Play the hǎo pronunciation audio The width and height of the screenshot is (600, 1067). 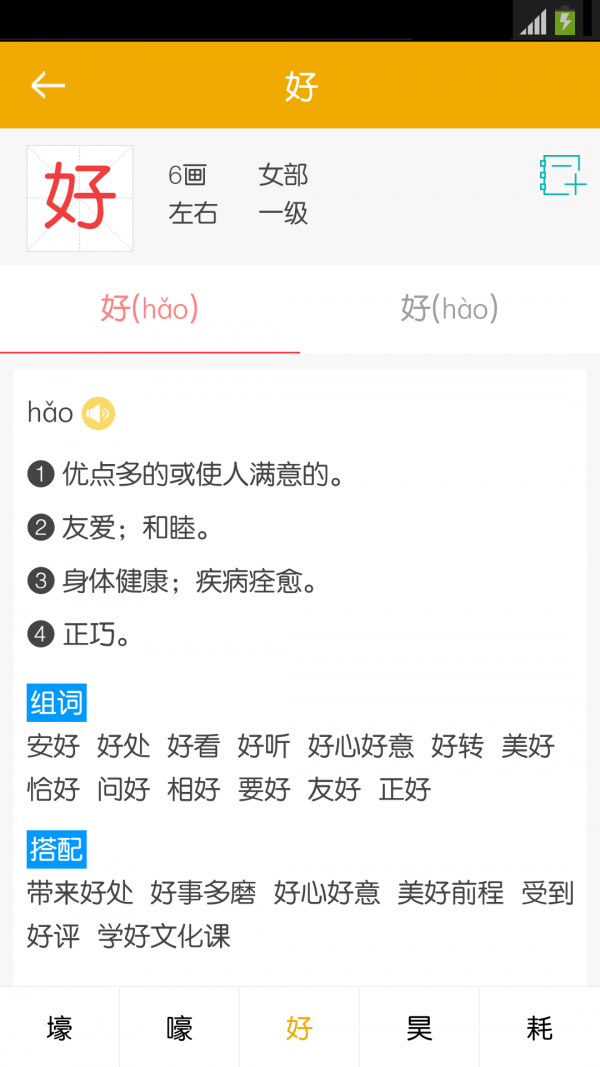tap(98, 412)
